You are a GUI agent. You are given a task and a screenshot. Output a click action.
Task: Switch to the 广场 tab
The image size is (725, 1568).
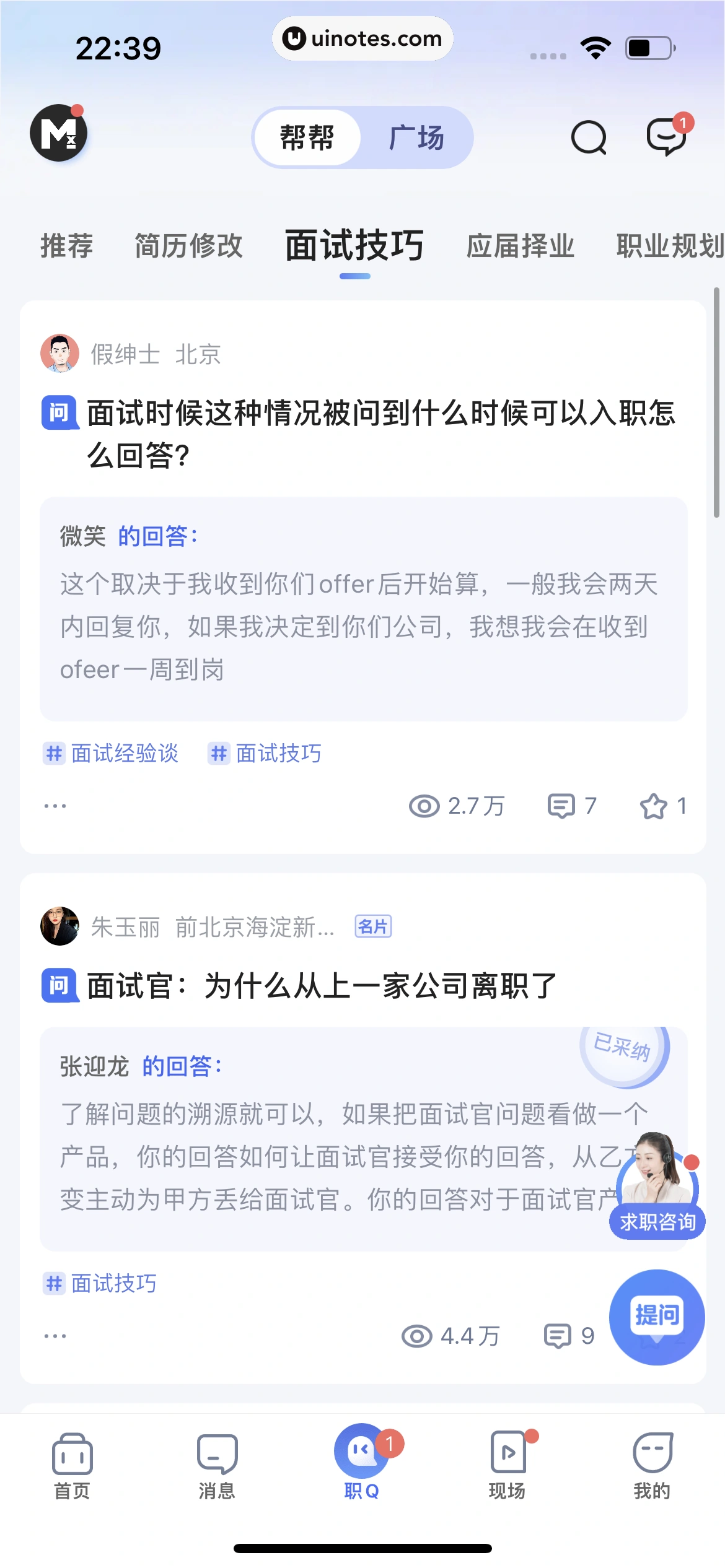tap(418, 137)
